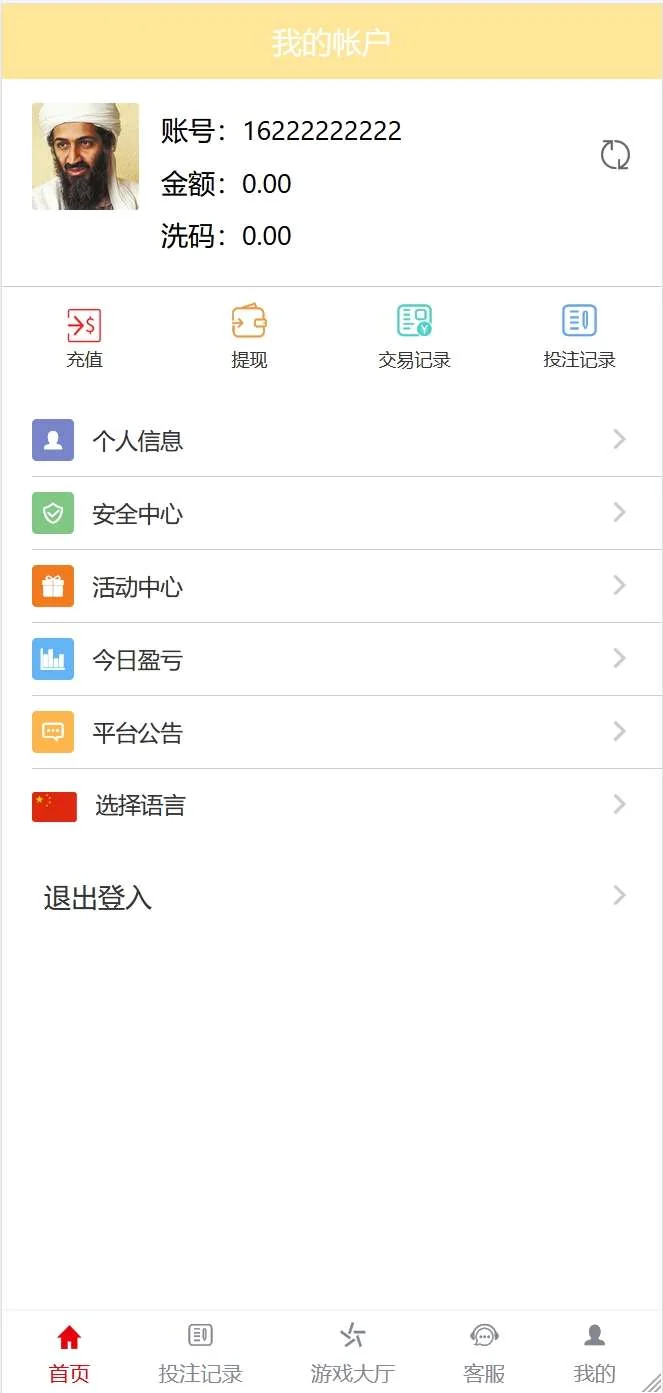The image size is (663, 1393).
Task: Tap the profile avatar picture
Action: coord(85,156)
